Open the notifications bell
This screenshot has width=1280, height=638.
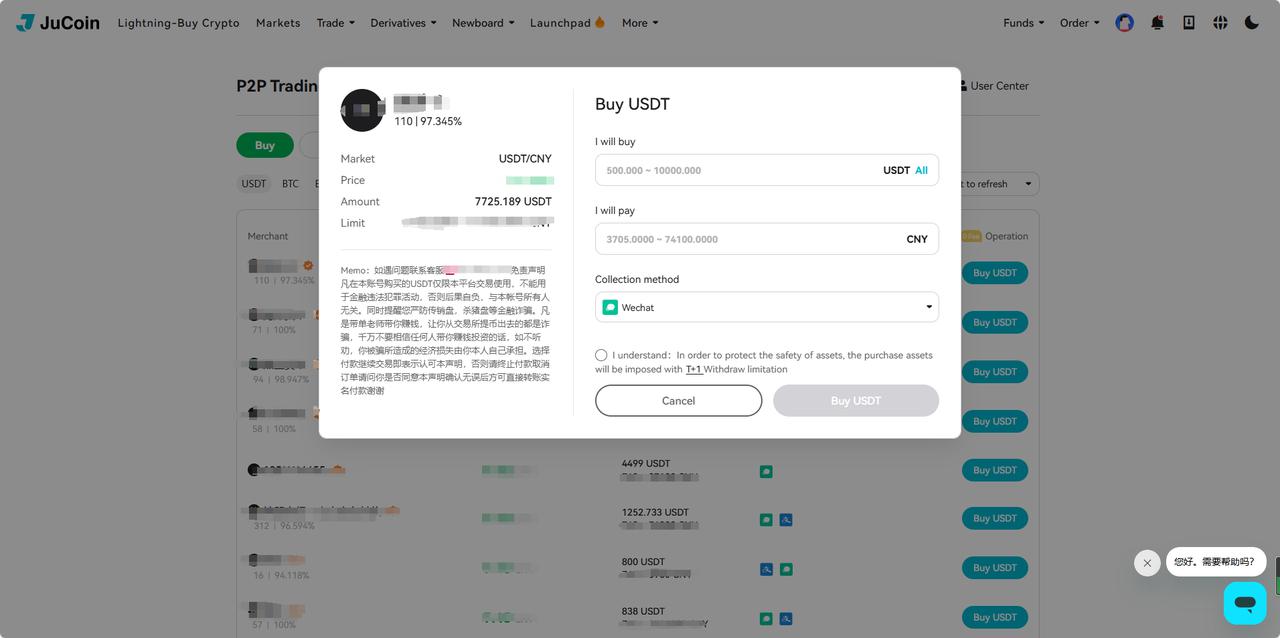pyautogui.click(x=1157, y=22)
